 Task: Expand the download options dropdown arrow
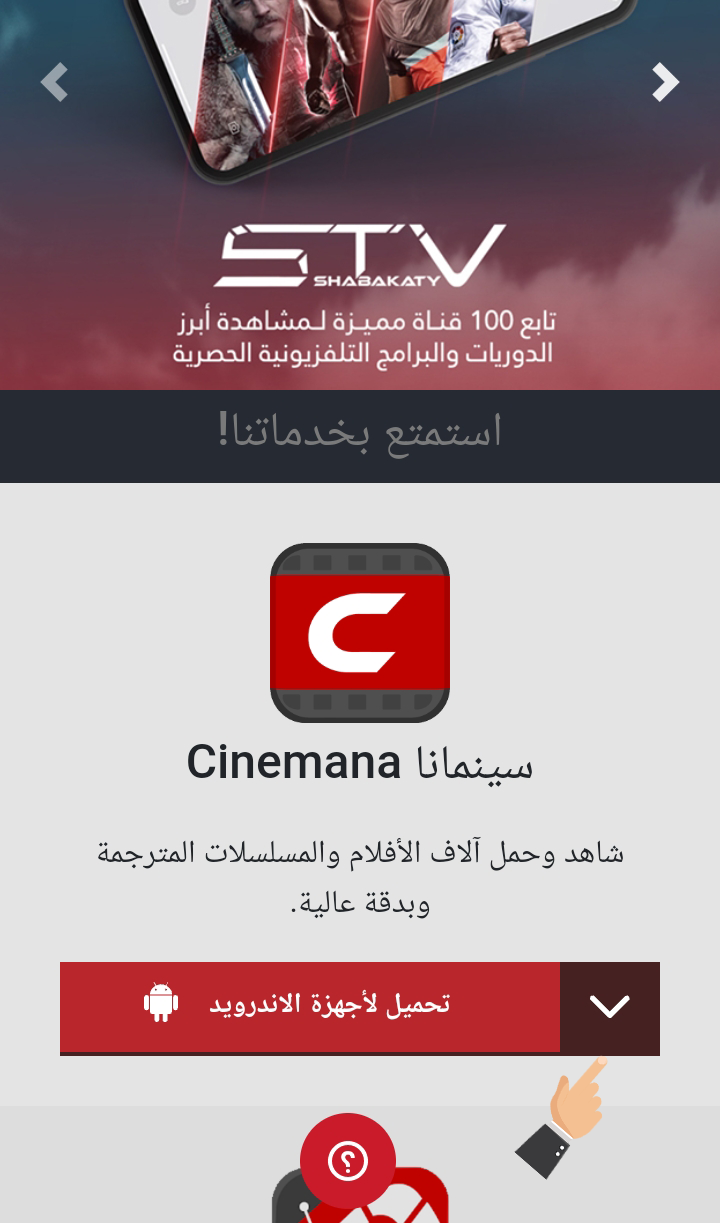coord(609,1007)
